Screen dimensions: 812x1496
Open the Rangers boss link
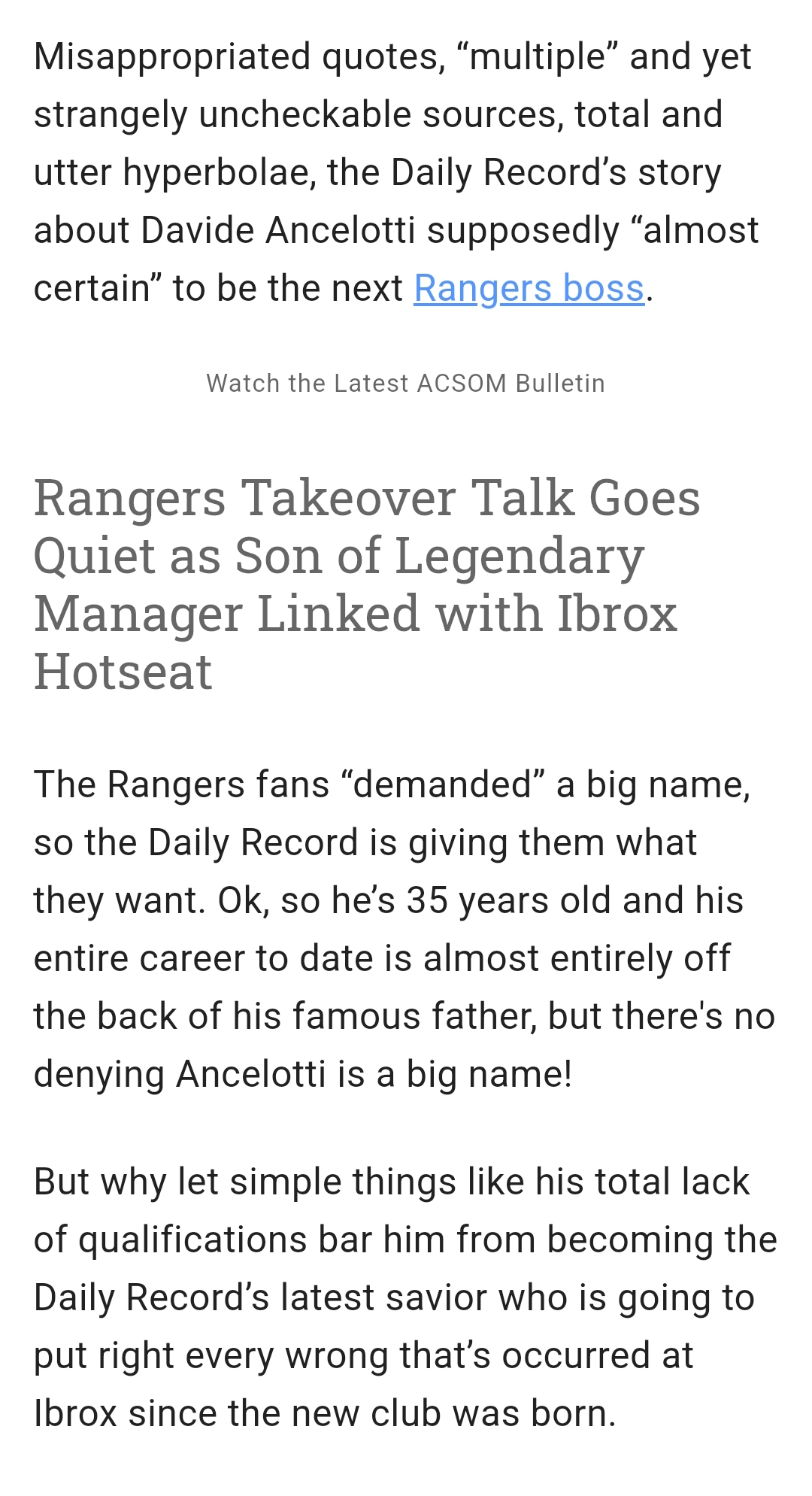529,289
